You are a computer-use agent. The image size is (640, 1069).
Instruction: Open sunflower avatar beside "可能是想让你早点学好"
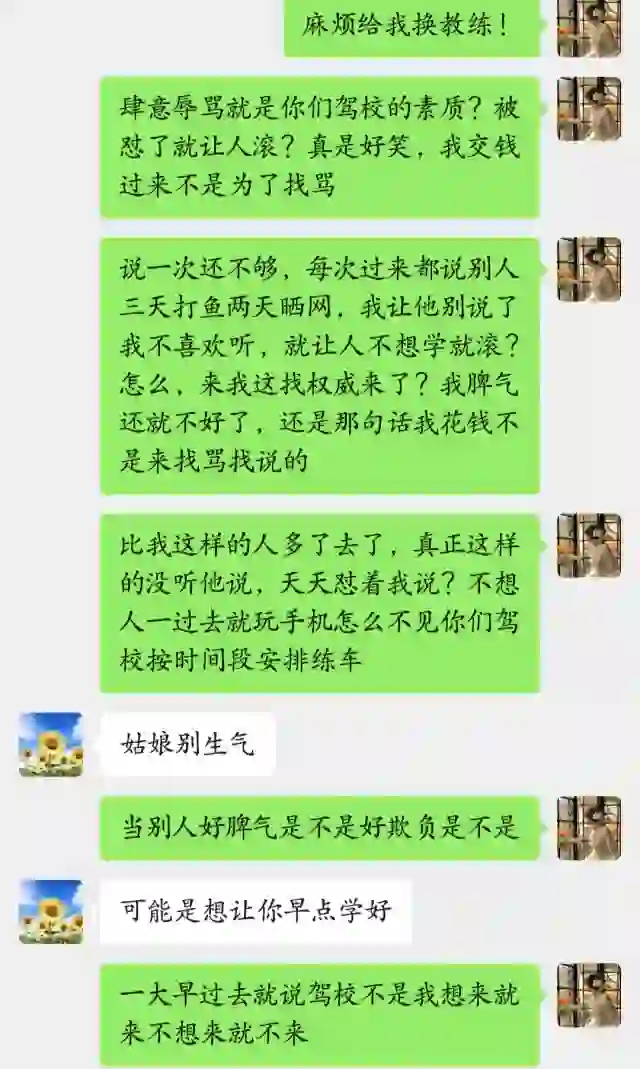pyautogui.click(x=51, y=911)
